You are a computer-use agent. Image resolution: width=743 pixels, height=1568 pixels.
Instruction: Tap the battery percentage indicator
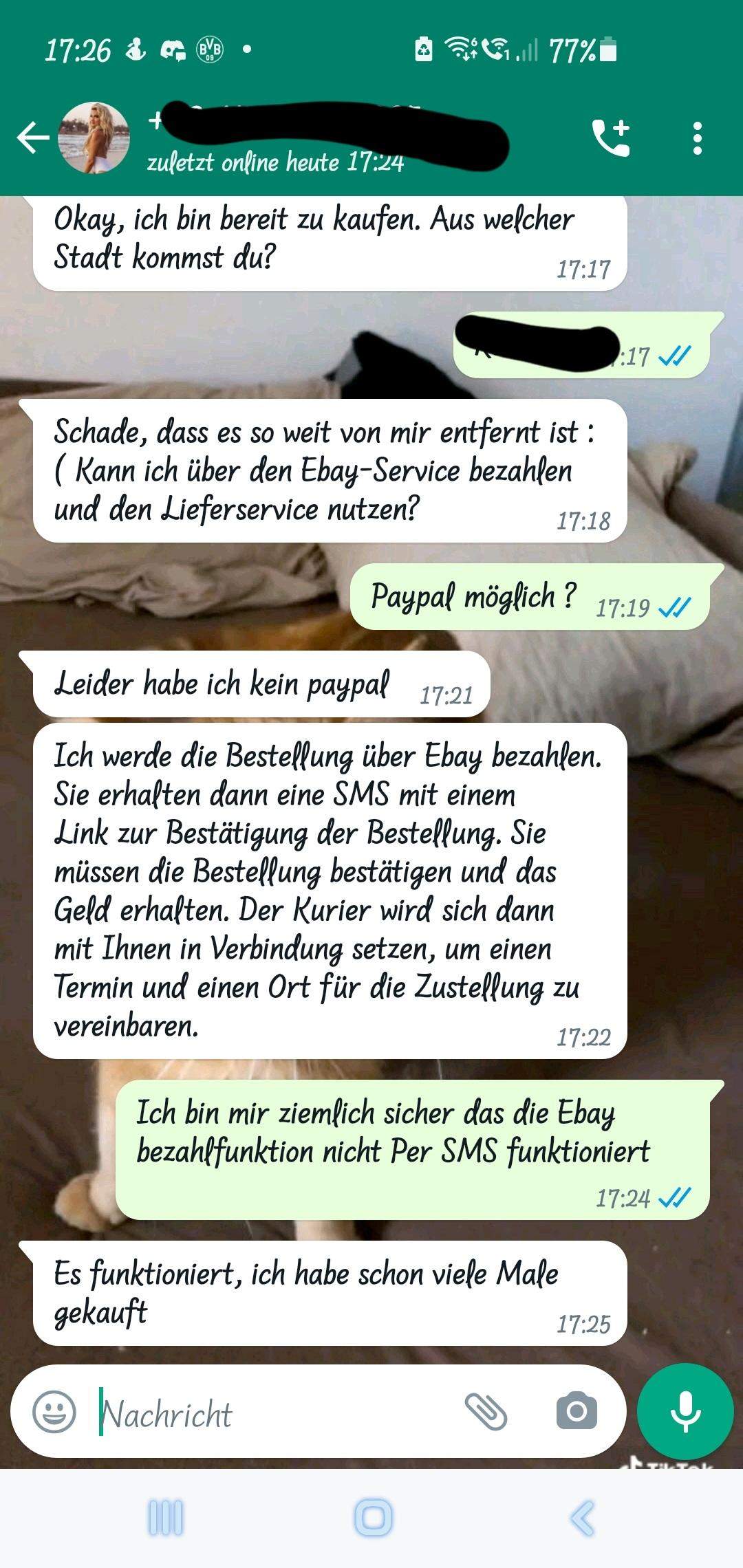tap(575, 48)
